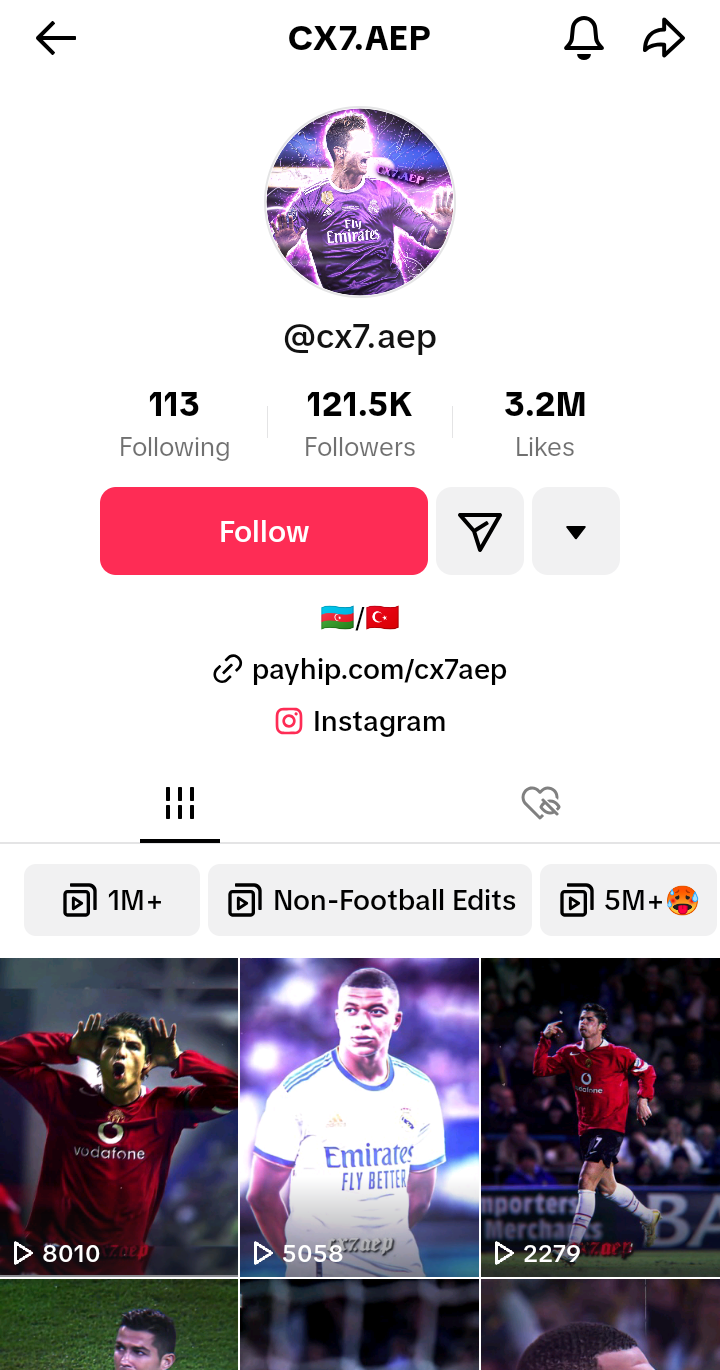View the profile picture
This screenshot has width=720, height=1370.
point(360,202)
